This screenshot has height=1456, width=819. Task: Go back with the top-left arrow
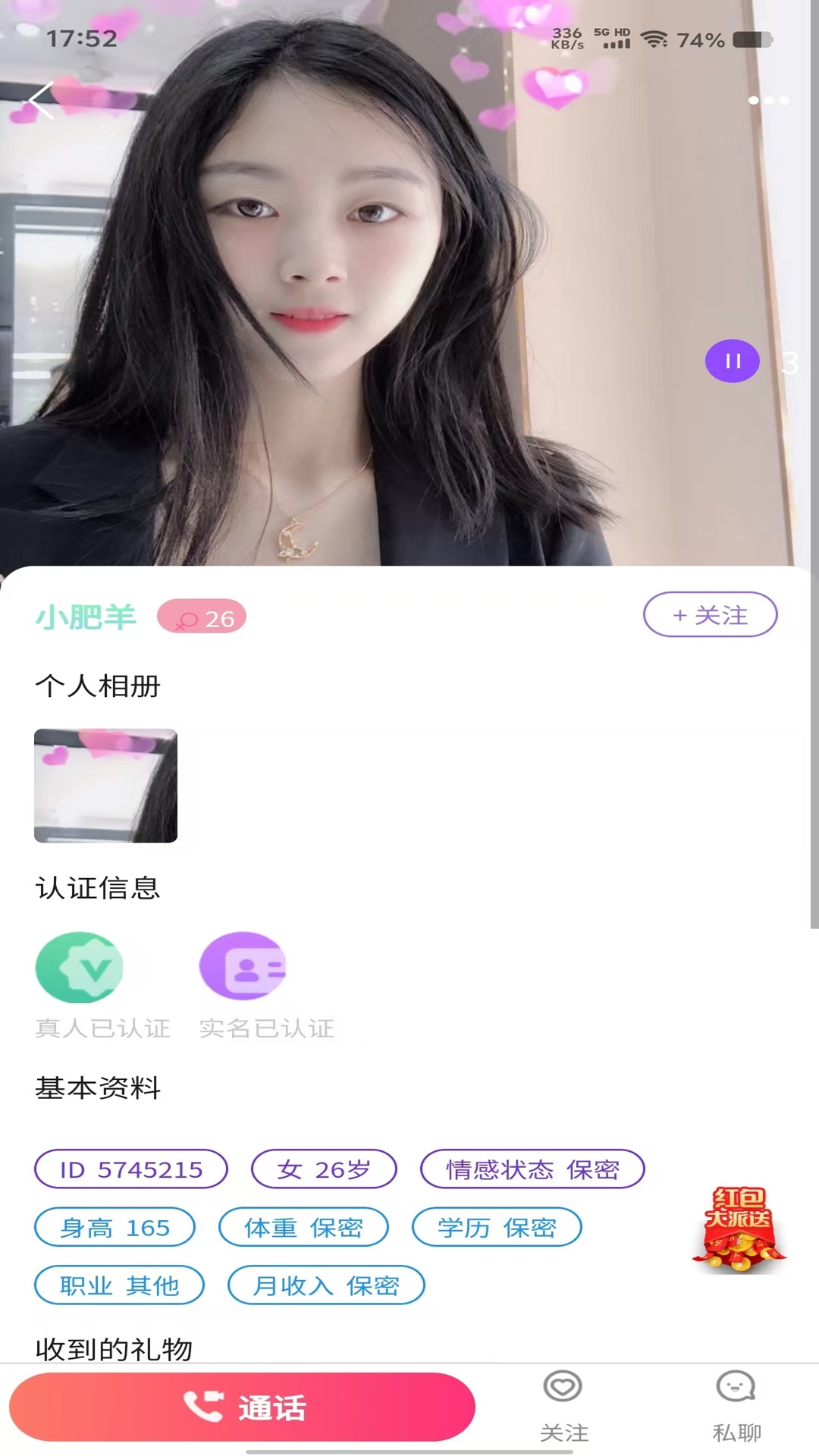(x=41, y=100)
